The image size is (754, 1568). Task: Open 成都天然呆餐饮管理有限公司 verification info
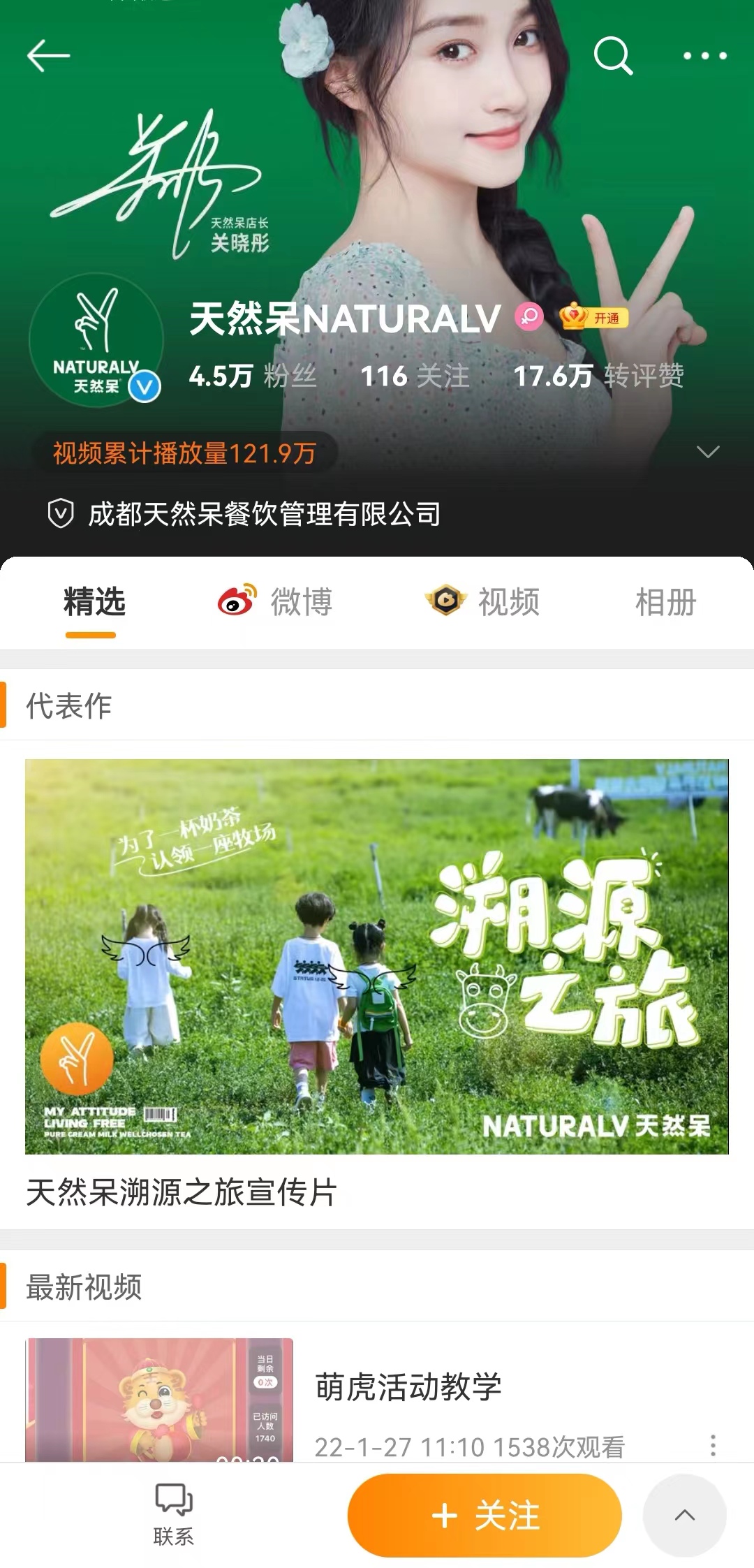[264, 514]
